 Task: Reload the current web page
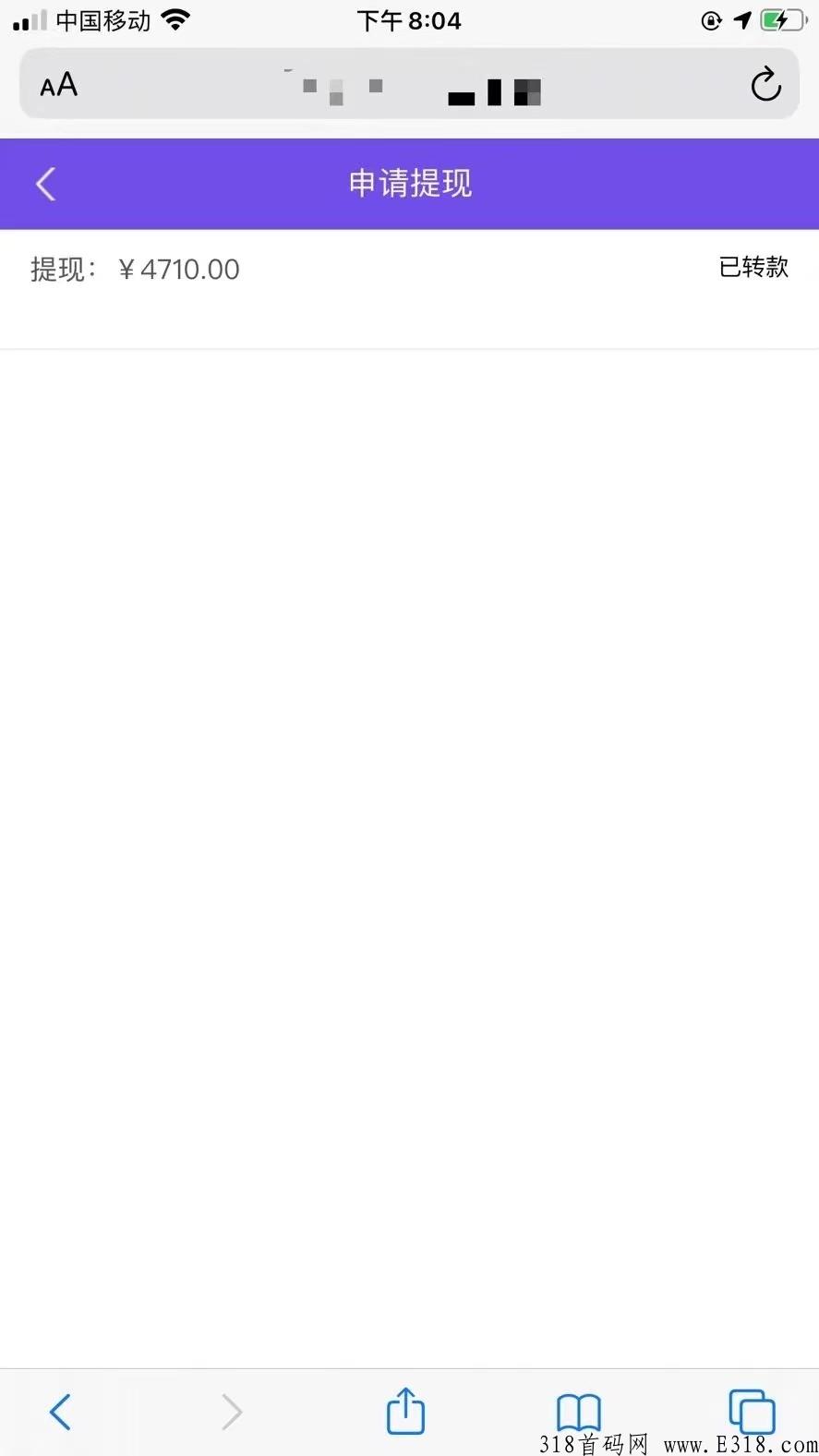pyautogui.click(x=765, y=85)
